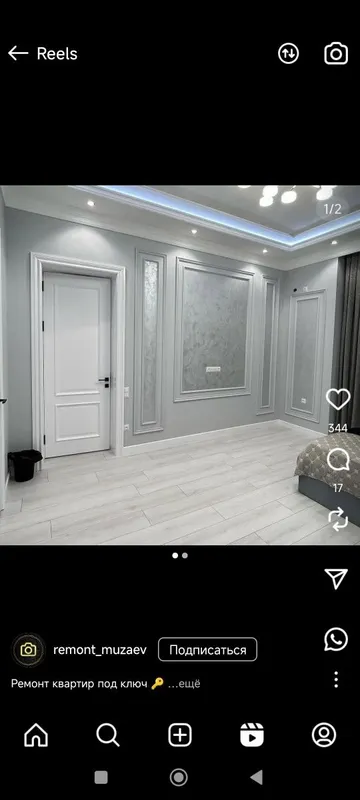Go back using the Reels arrow
The width and height of the screenshot is (360, 800).
(x=18, y=54)
